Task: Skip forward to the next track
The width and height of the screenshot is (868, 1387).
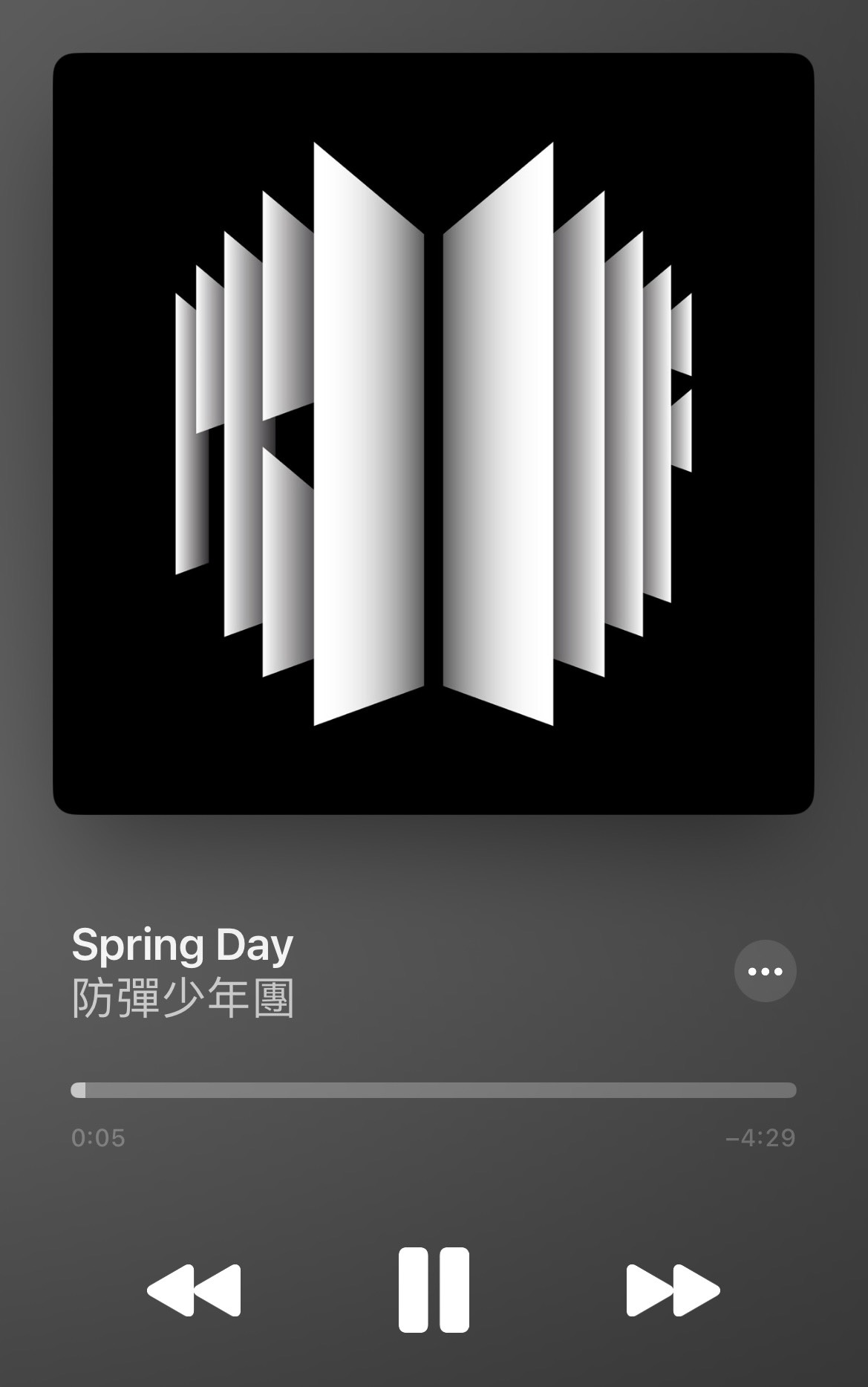Action: pos(673,1290)
